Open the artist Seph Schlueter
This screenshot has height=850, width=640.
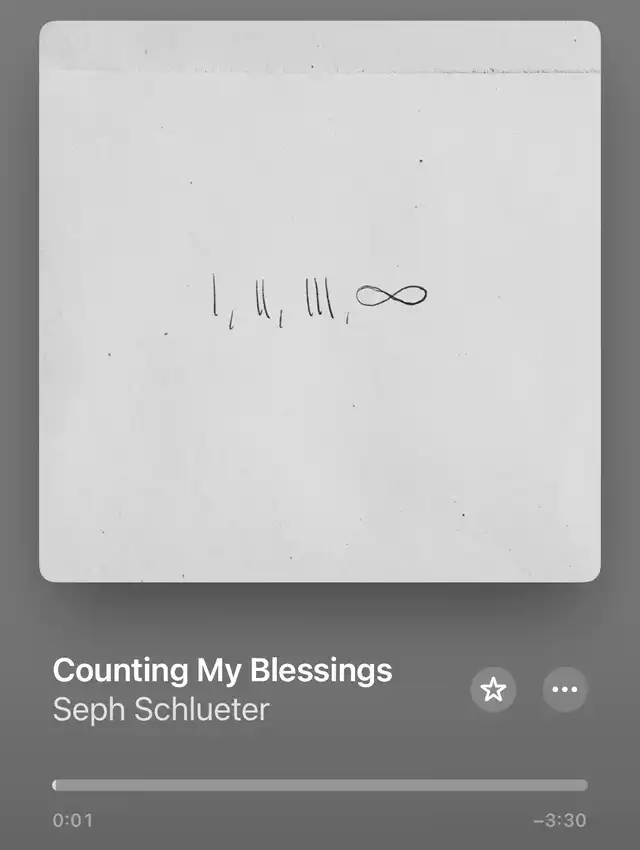(161, 709)
